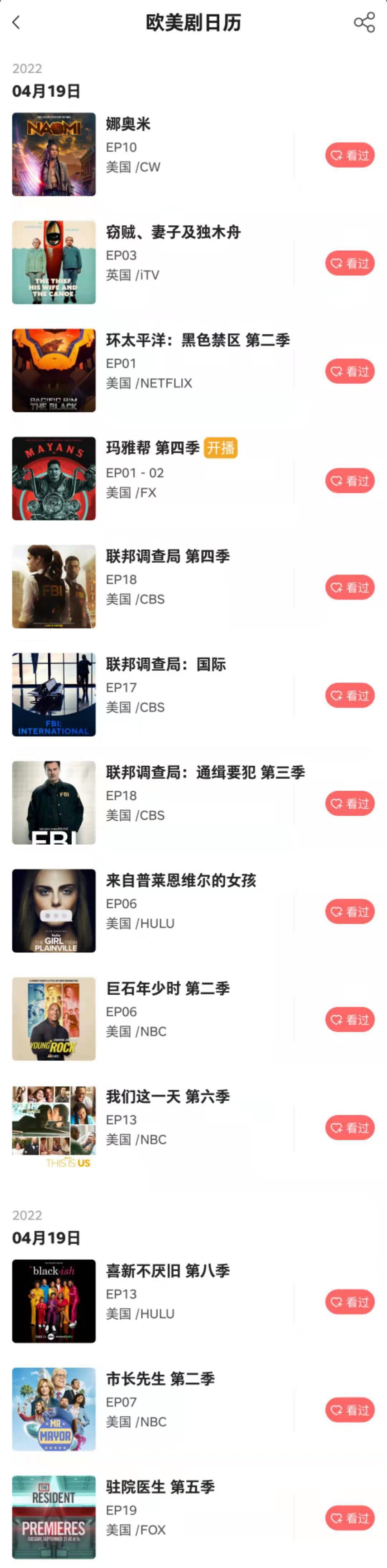Tap 看过 for 环太平洋：黑色禁区 第二季
387x1568 pixels.
(x=349, y=371)
